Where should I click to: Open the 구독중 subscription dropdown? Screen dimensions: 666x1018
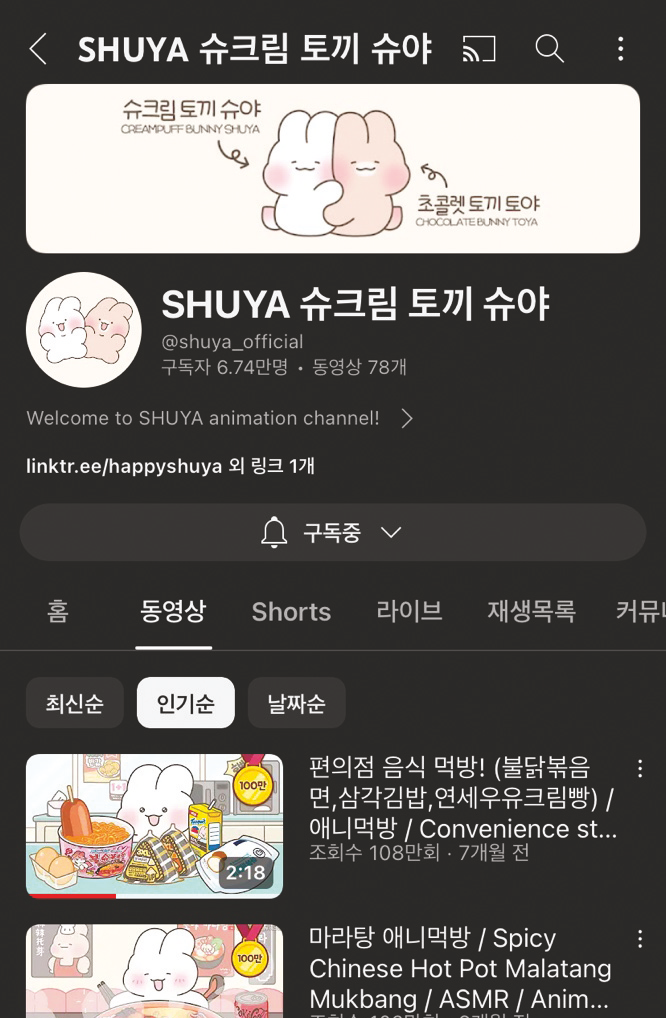(x=332, y=533)
